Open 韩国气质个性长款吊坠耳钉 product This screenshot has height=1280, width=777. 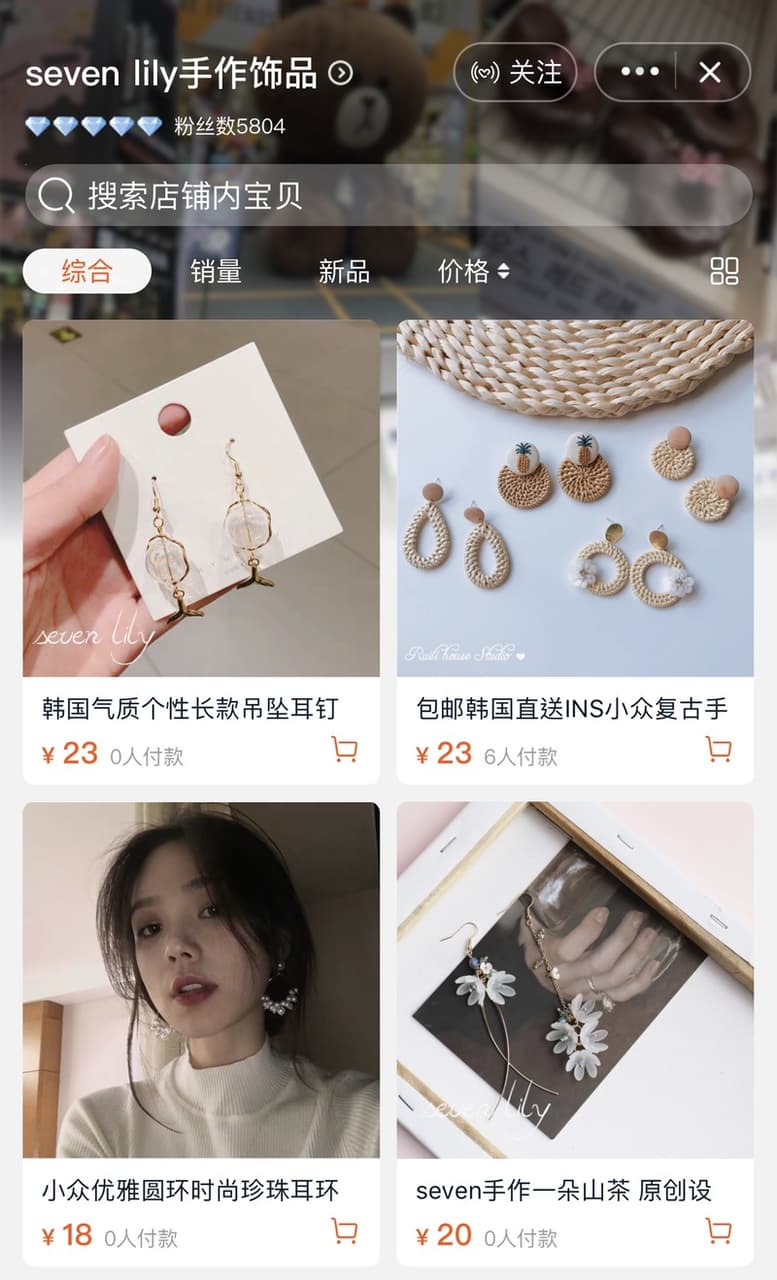201,552
